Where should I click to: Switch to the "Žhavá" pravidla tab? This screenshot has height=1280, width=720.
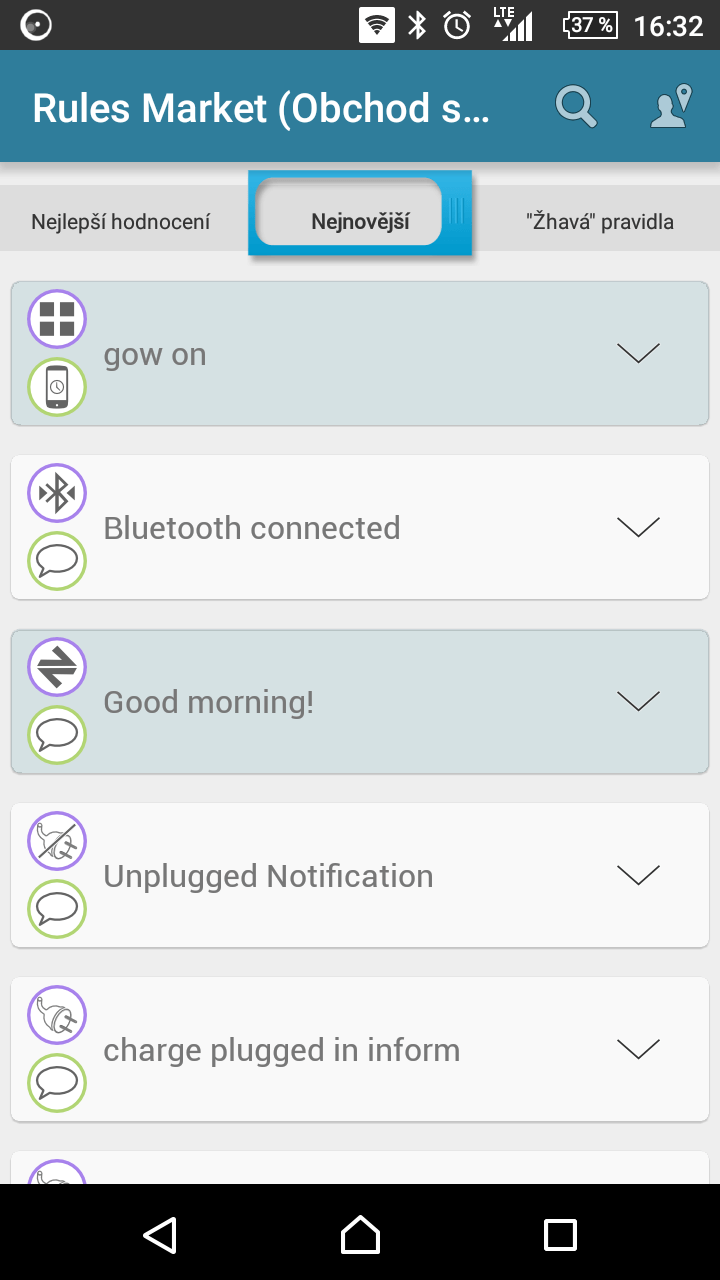tap(600, 222)
